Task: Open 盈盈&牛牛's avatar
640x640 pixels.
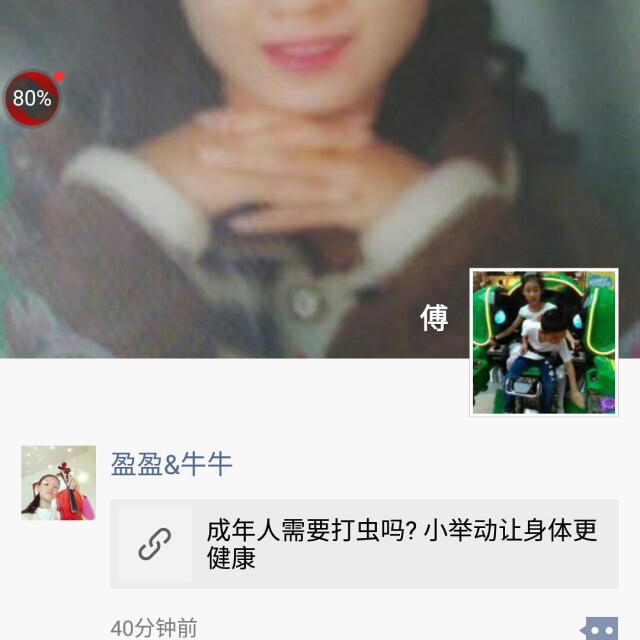Action: [x=58, y=483]
